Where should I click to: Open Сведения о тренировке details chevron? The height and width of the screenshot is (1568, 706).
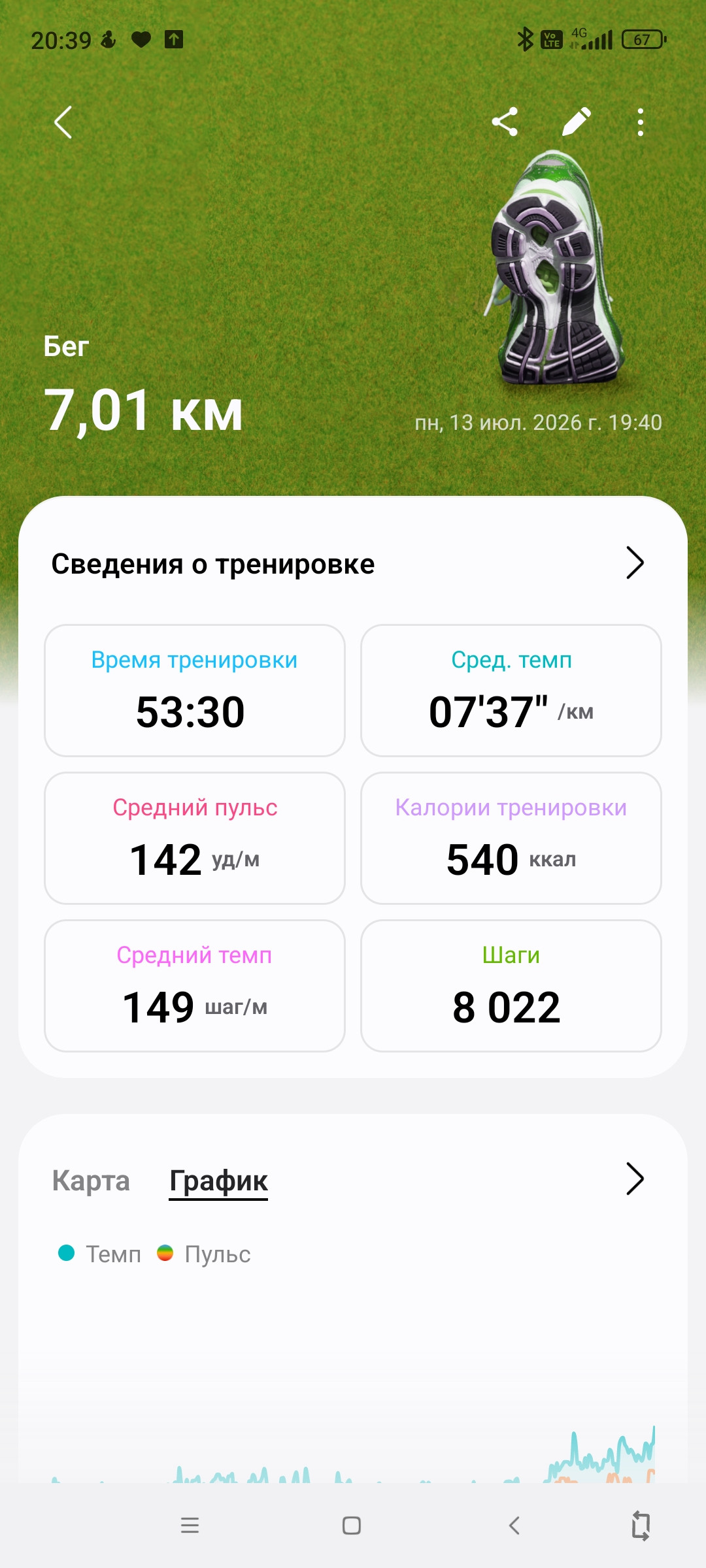click(635, 563)
